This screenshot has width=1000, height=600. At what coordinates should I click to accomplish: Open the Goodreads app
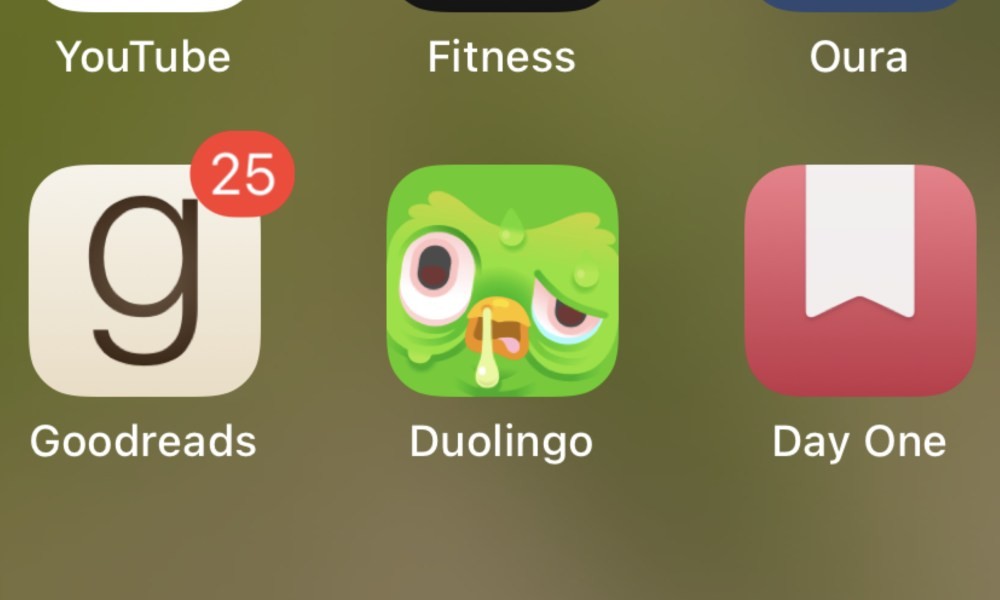pyautogui.click(x=145, y=282)
